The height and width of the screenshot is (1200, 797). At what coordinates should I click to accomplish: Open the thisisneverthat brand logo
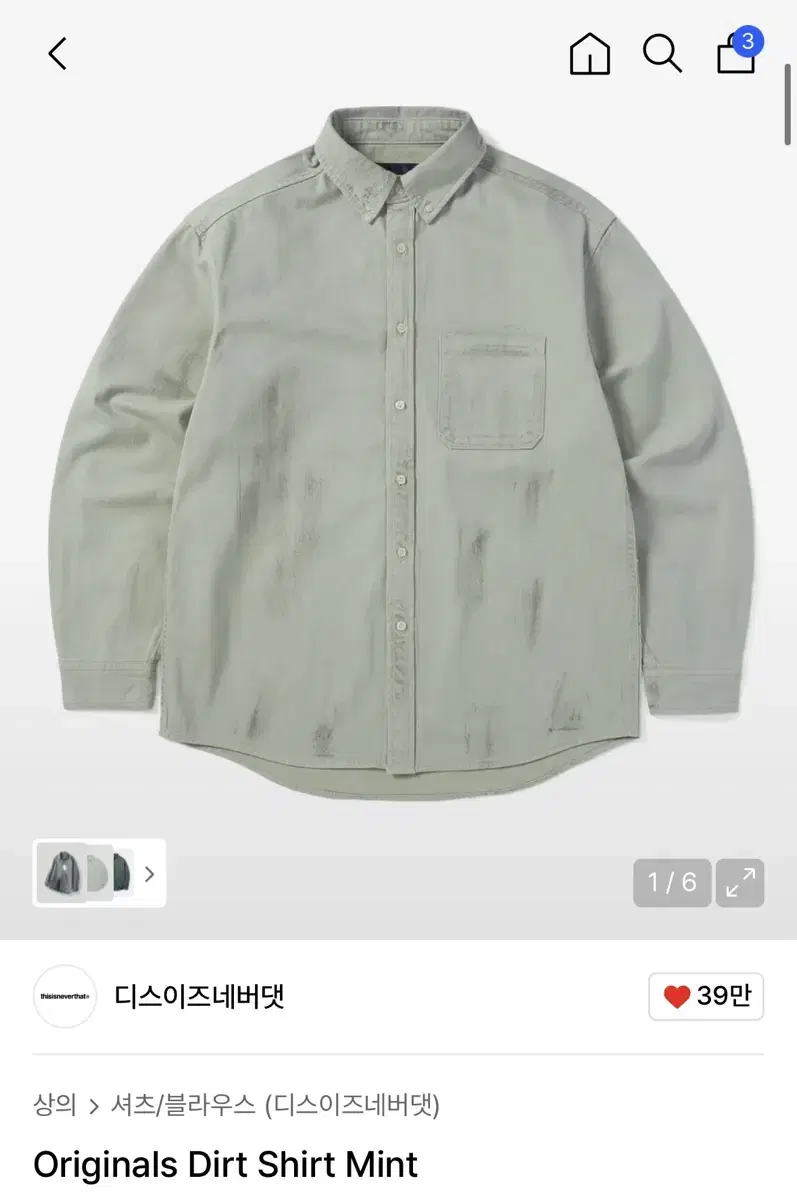(64, 995)
